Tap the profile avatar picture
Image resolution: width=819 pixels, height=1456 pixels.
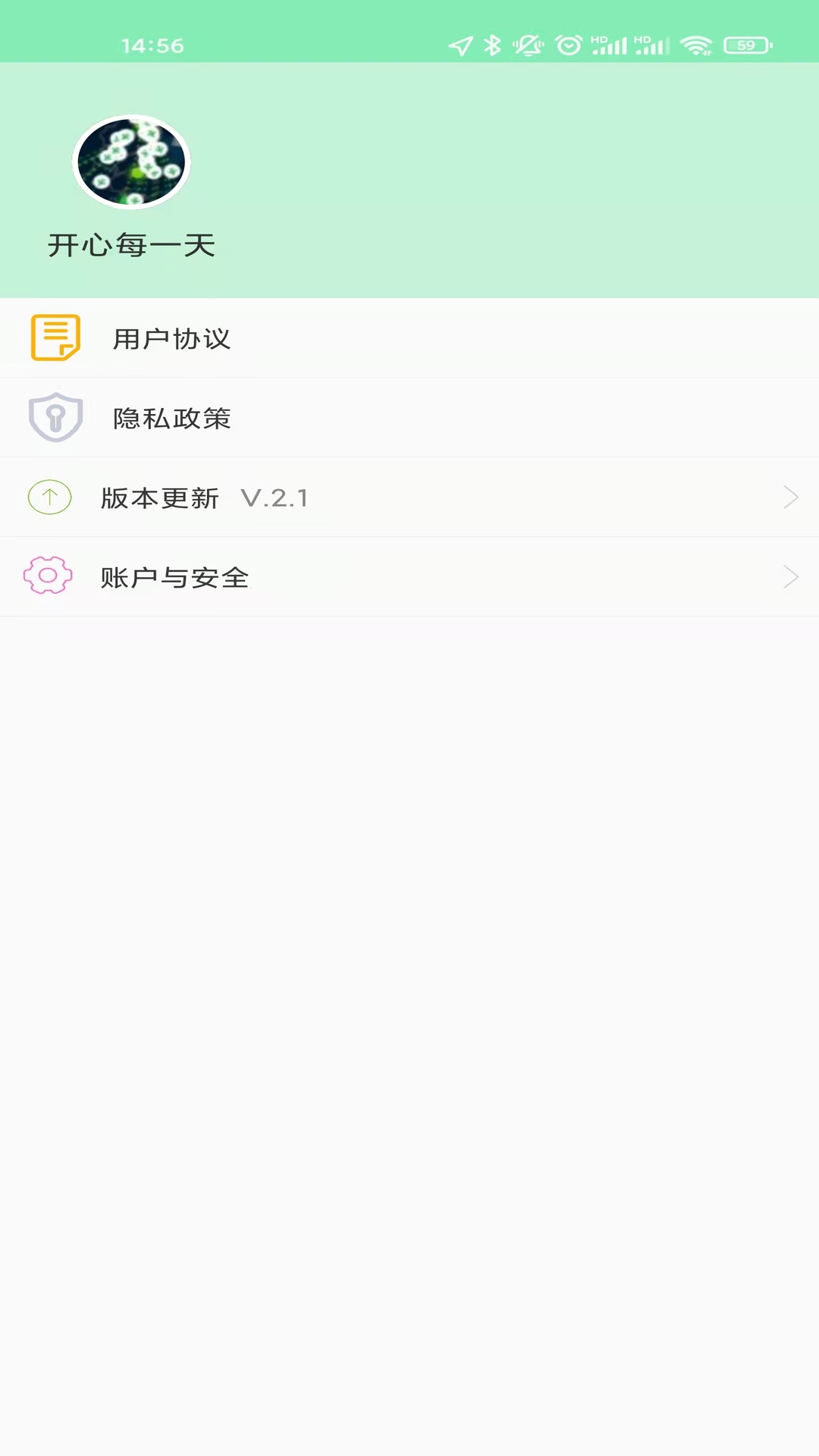[131, 162]
